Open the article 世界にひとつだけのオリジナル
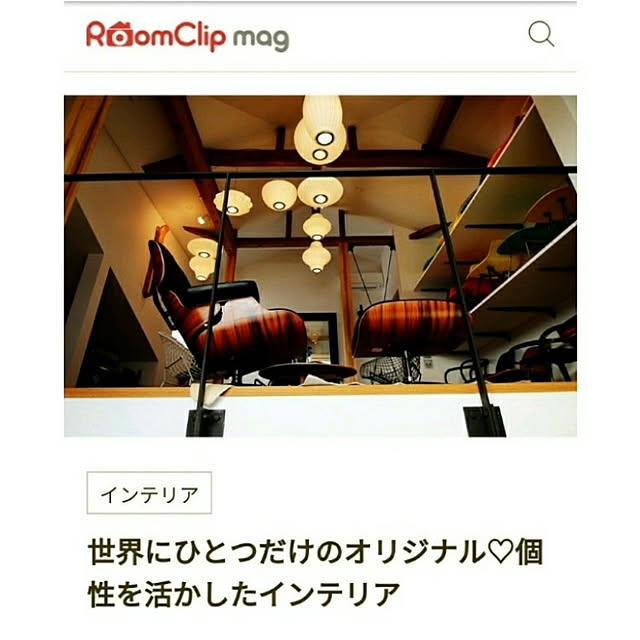The width and height of the screenshot is (640, 640). [315, 572]
